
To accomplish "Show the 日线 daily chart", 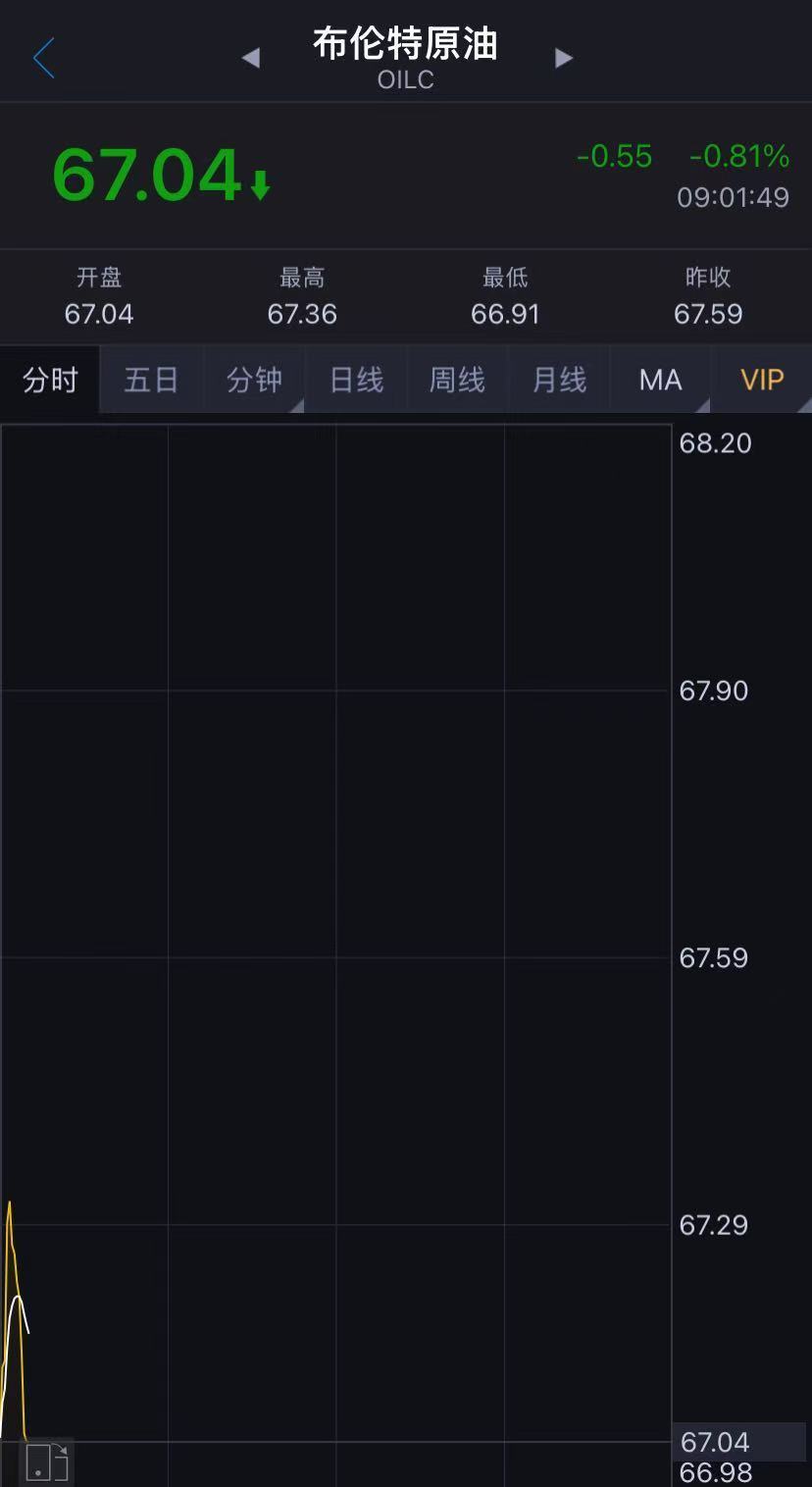I will tap(356, 380).
